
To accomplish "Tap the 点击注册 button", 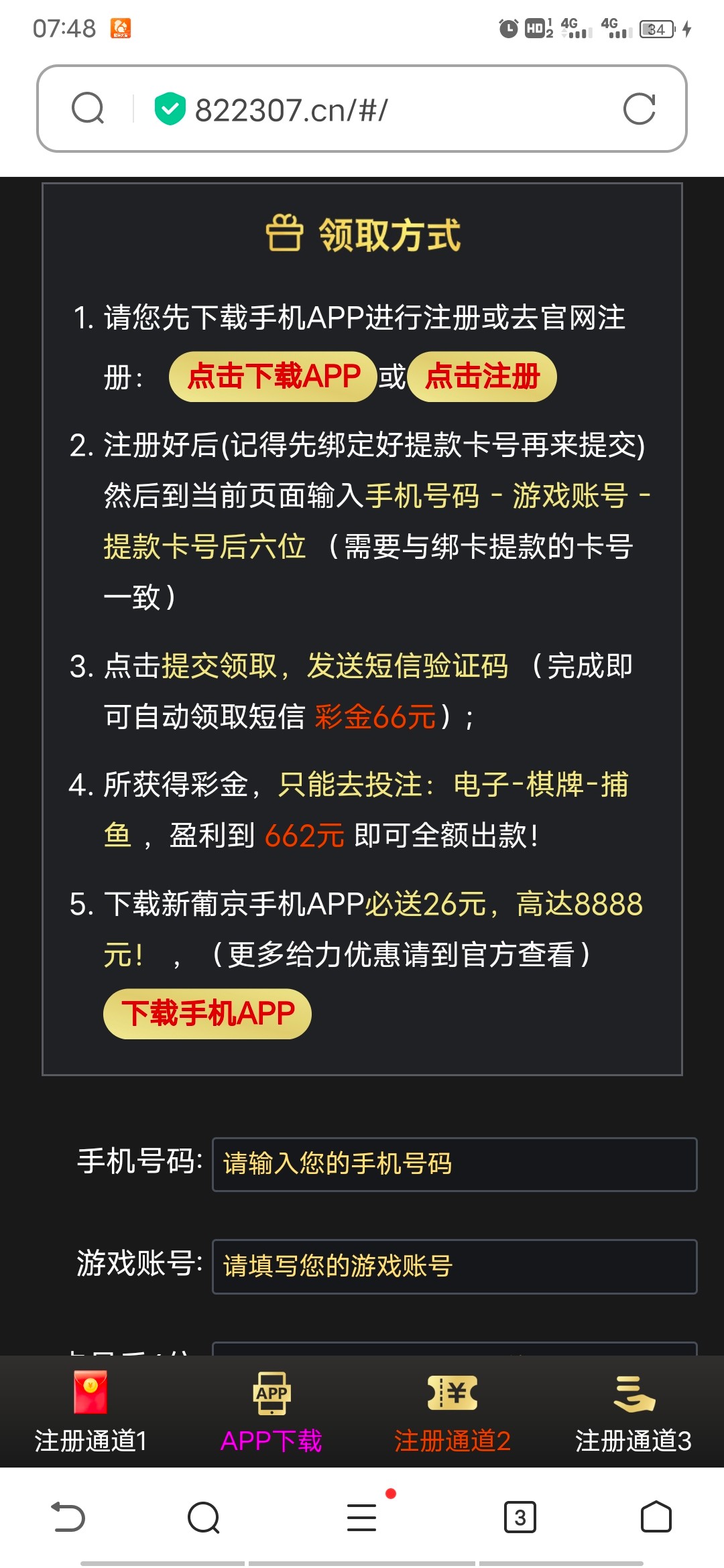I will tap(483, 377).
